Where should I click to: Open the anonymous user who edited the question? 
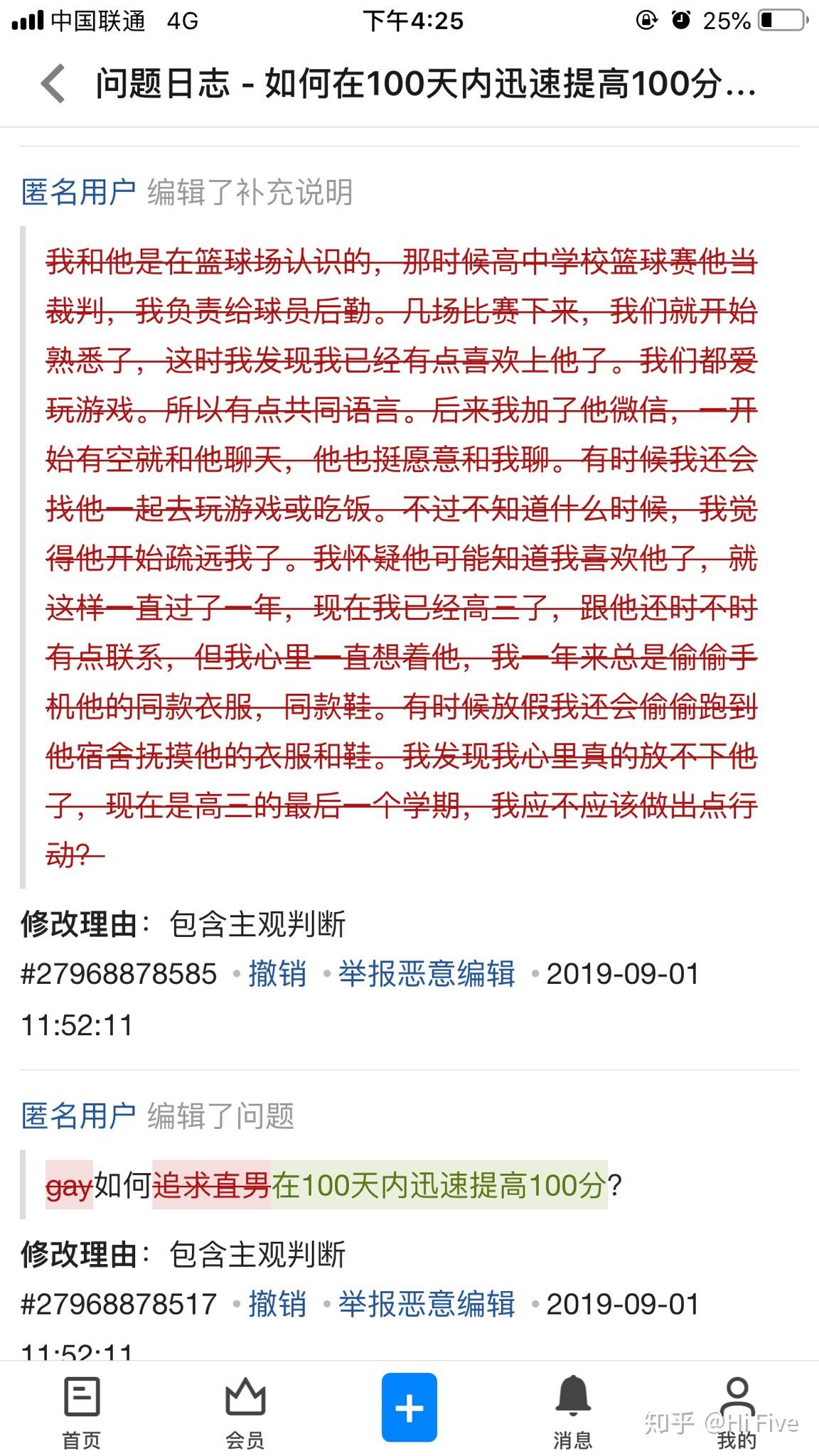pyautogui.click(x=78, y=1115)
